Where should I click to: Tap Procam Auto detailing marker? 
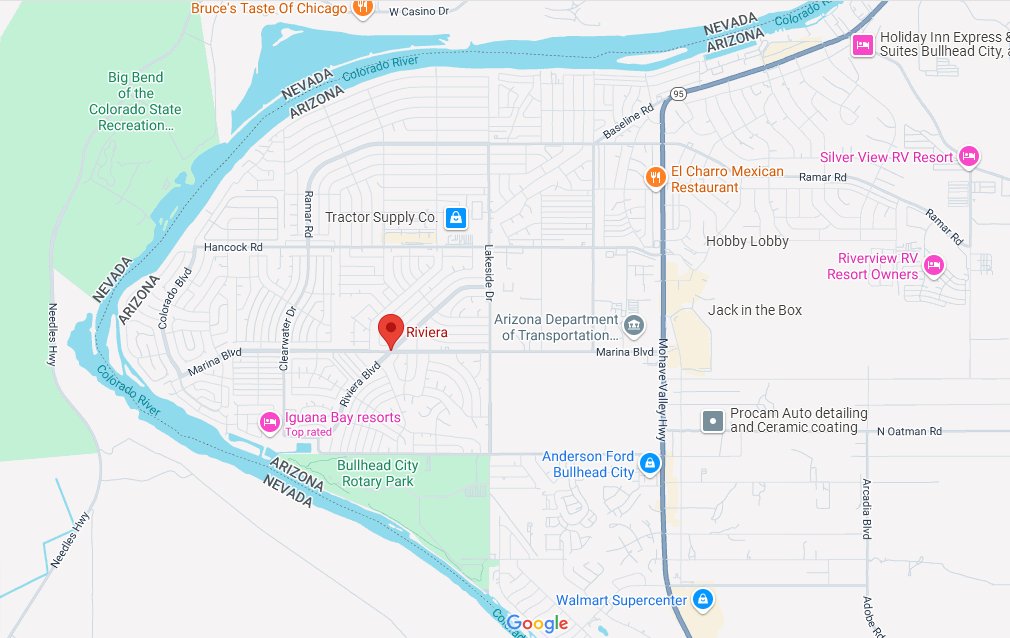tap(712, 421)
